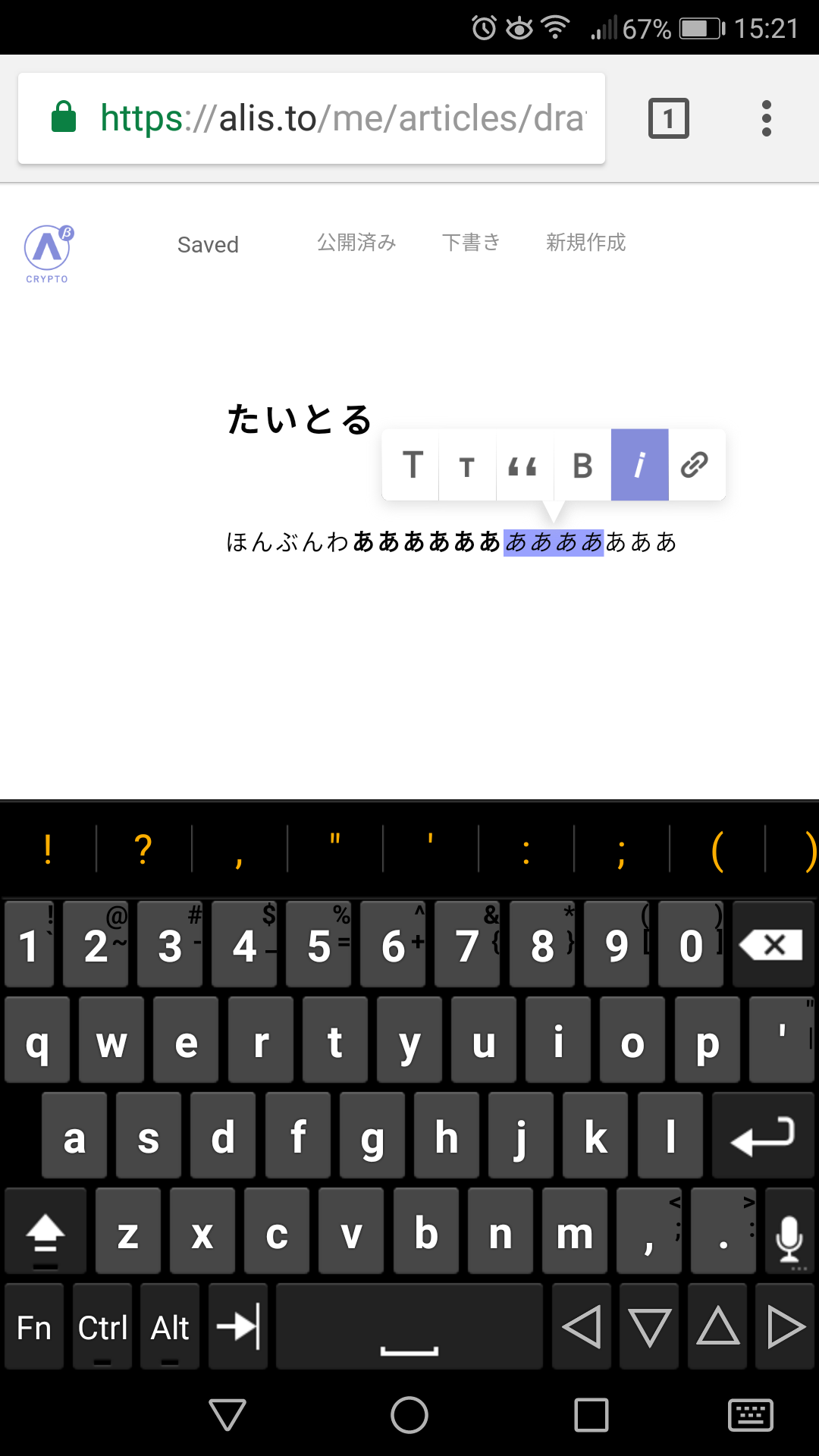This screenshot has width=819, height=1456.
Task: Toggle italic off for selected text
Action: pos(639,465)
